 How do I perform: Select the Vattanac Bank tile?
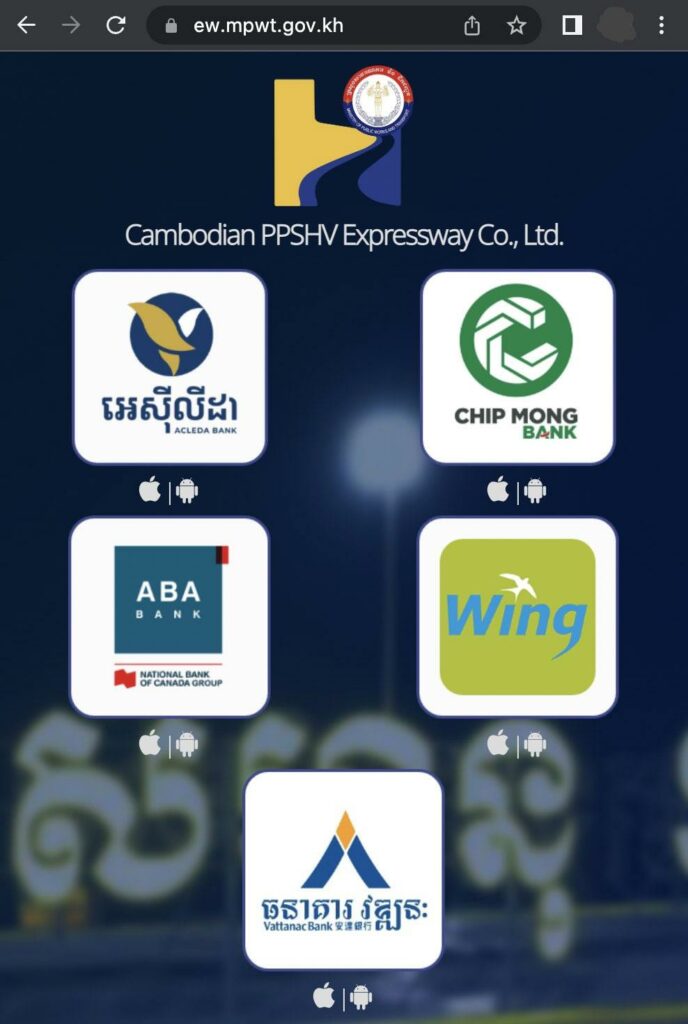[343, 869]
